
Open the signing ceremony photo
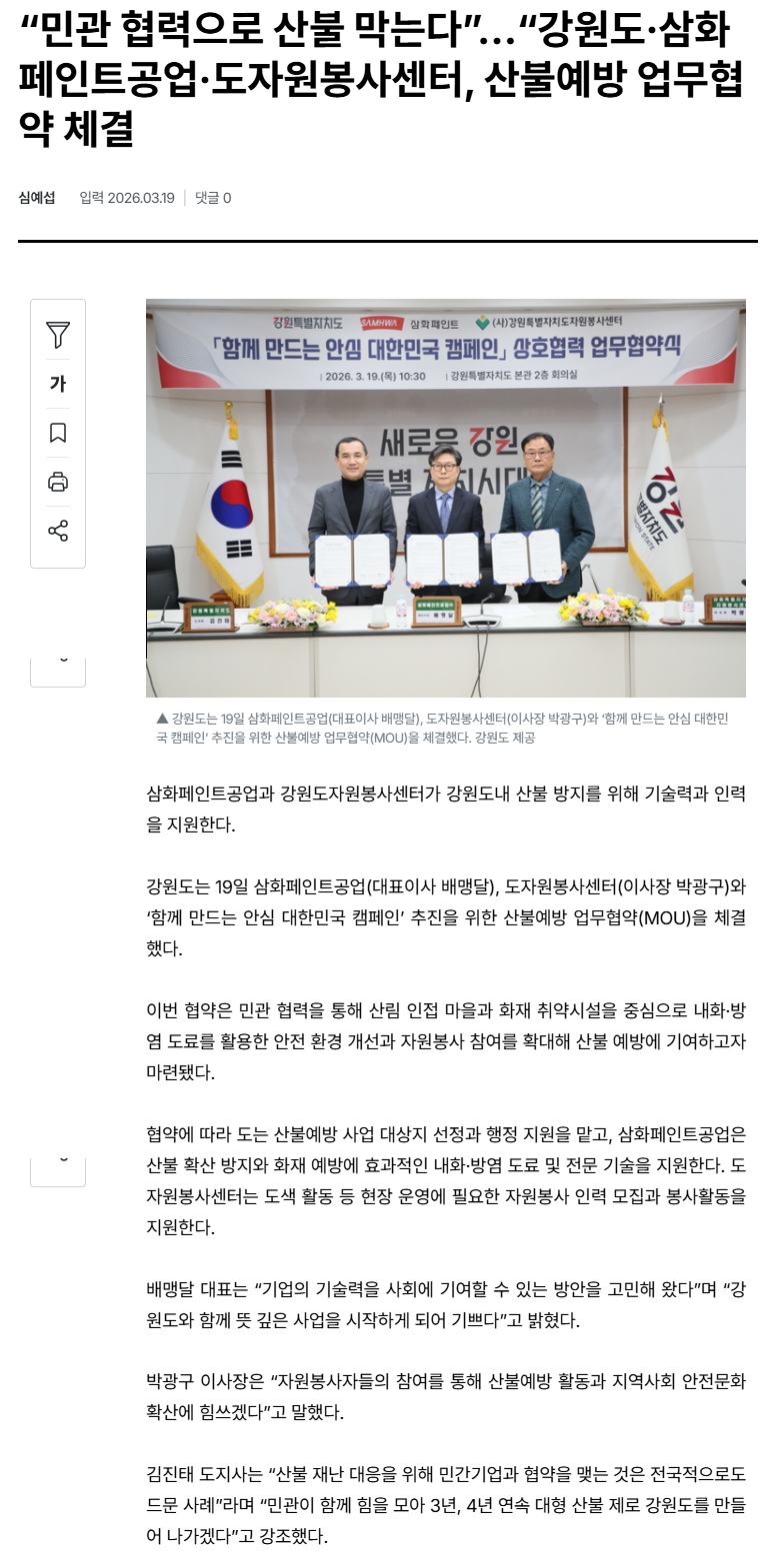445,498
